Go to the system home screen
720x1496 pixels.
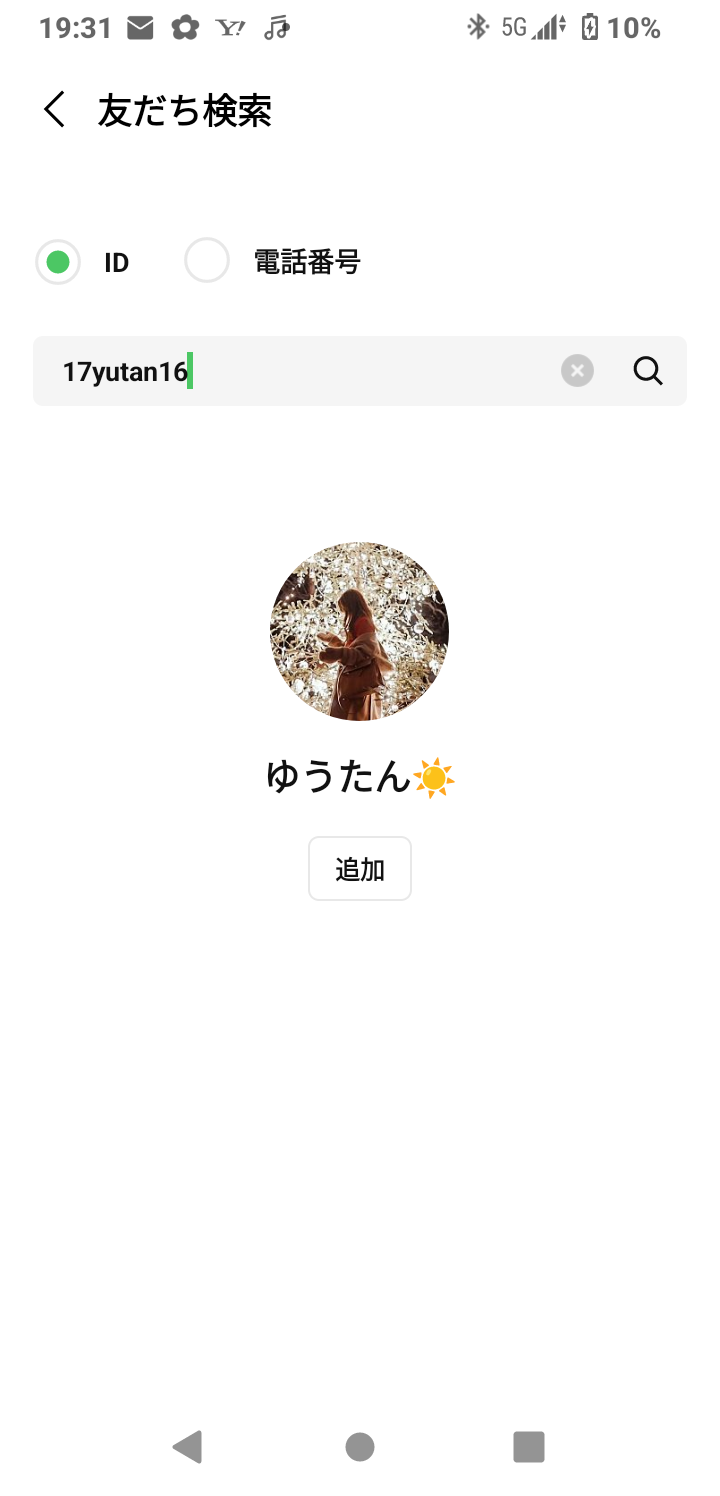coord(360,1446)
